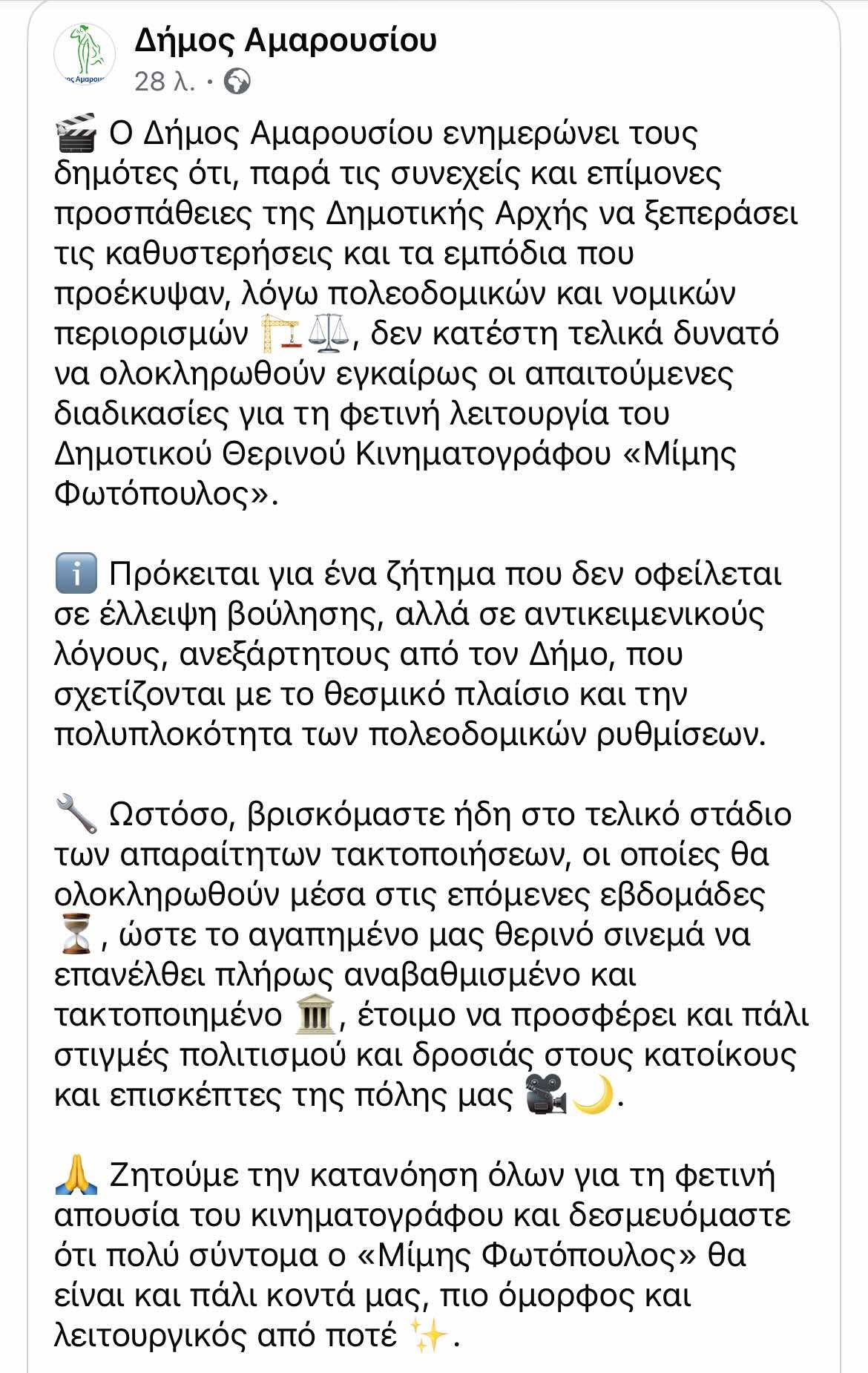Open Δήμος Αμαρουσίου profile picture
Viewport: 868px width, 1373px height.
pyautogui.click(x=85, y=56)
